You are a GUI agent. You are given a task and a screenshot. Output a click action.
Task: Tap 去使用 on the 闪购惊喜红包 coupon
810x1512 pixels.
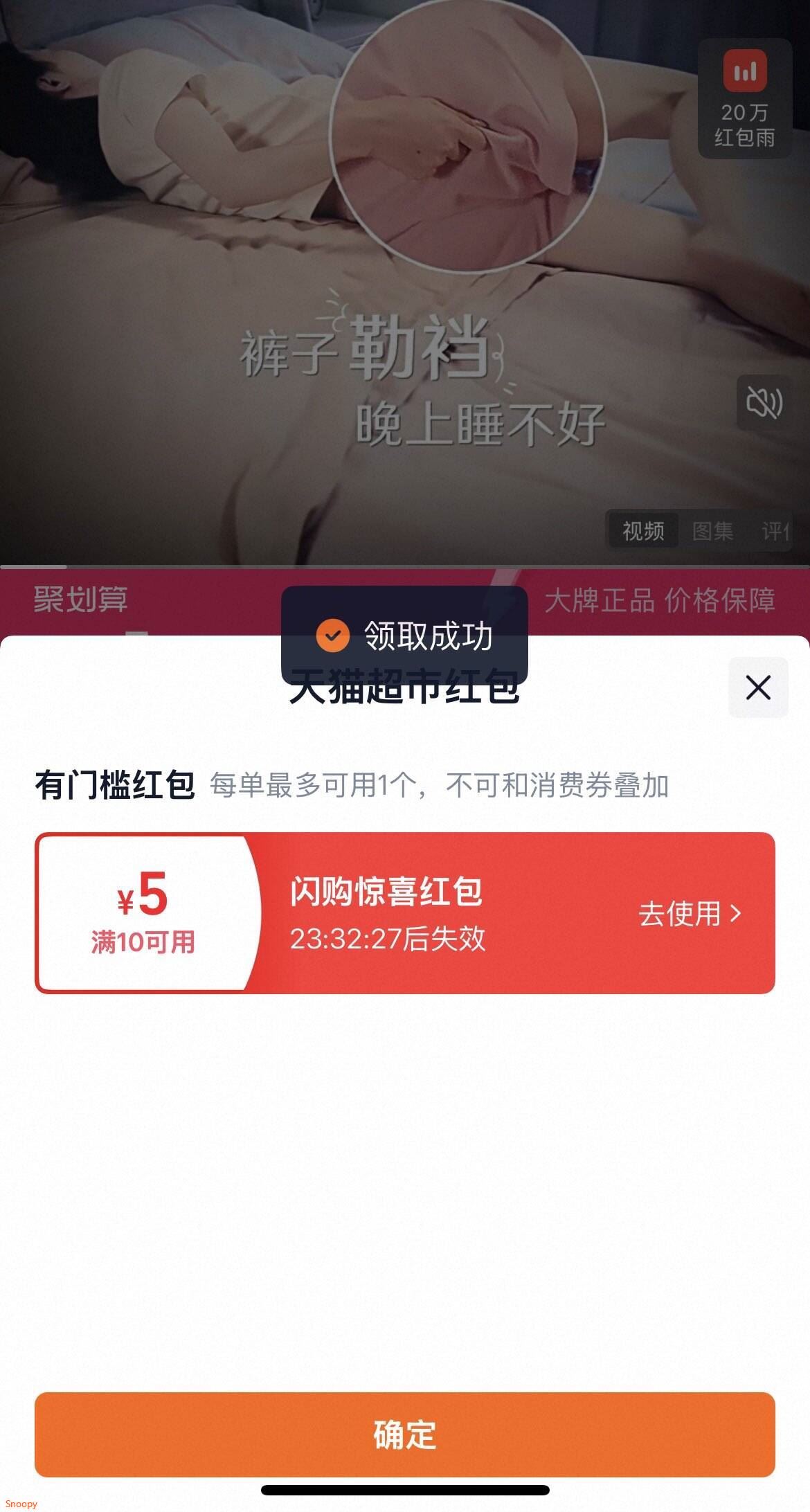click(689, 914)
